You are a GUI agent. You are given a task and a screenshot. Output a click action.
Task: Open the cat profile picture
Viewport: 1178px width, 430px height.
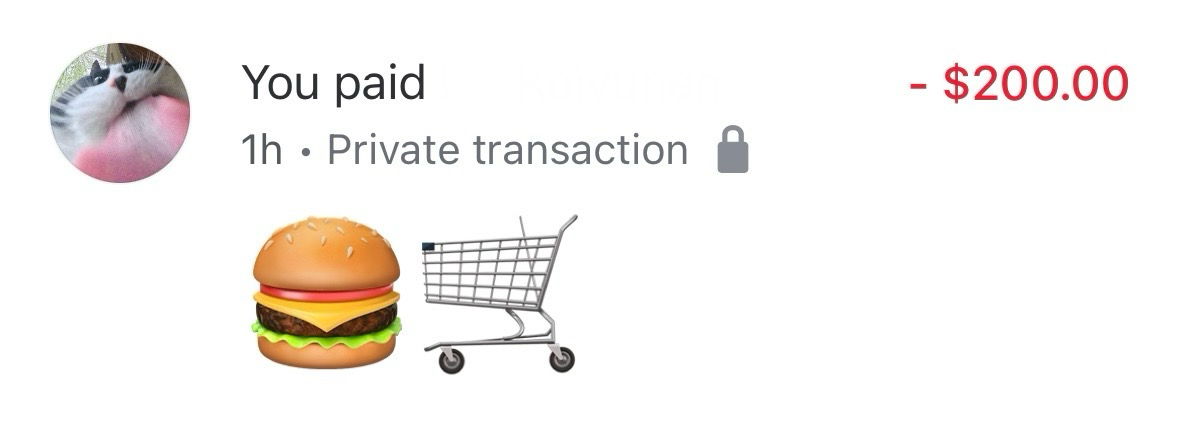point(119,113)
